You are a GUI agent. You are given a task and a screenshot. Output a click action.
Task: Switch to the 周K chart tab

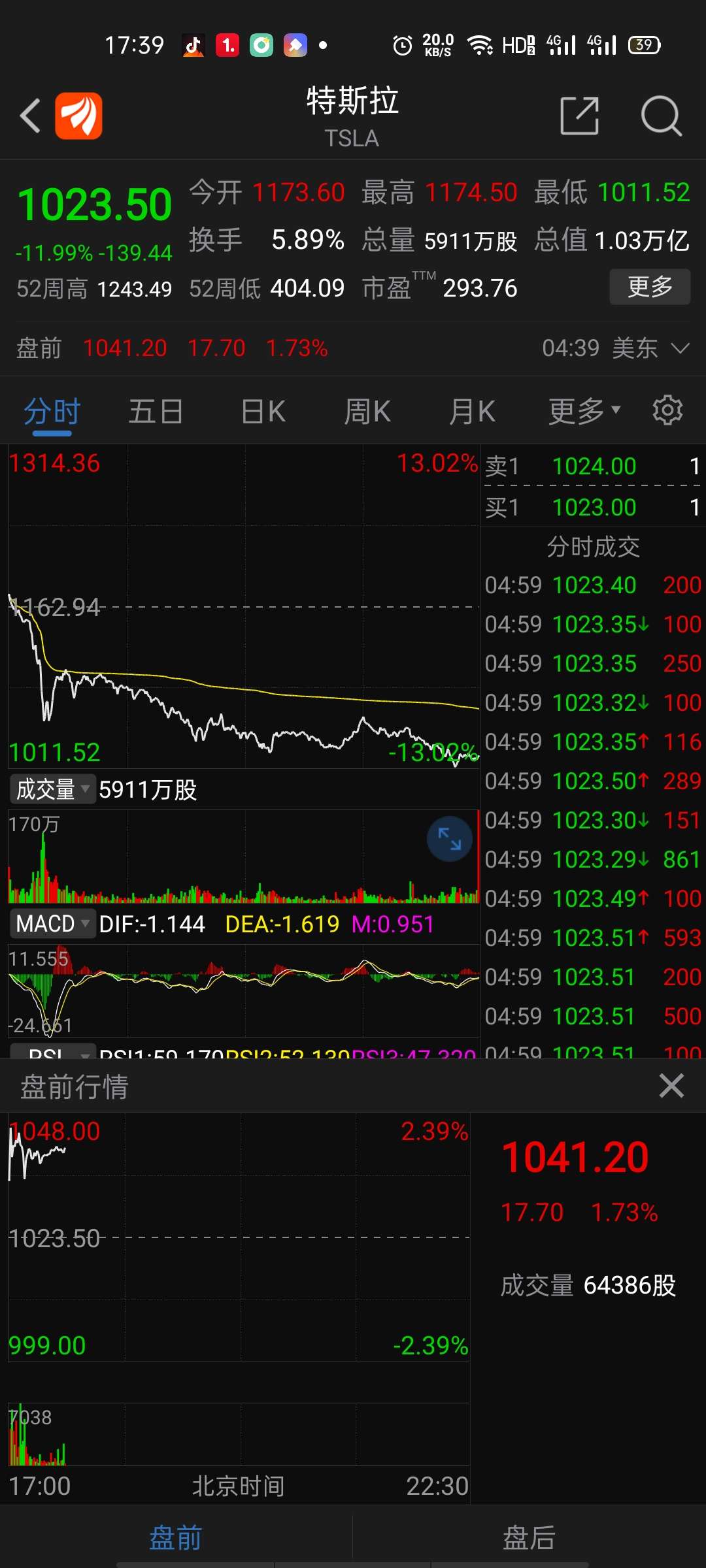coord(367,412)
